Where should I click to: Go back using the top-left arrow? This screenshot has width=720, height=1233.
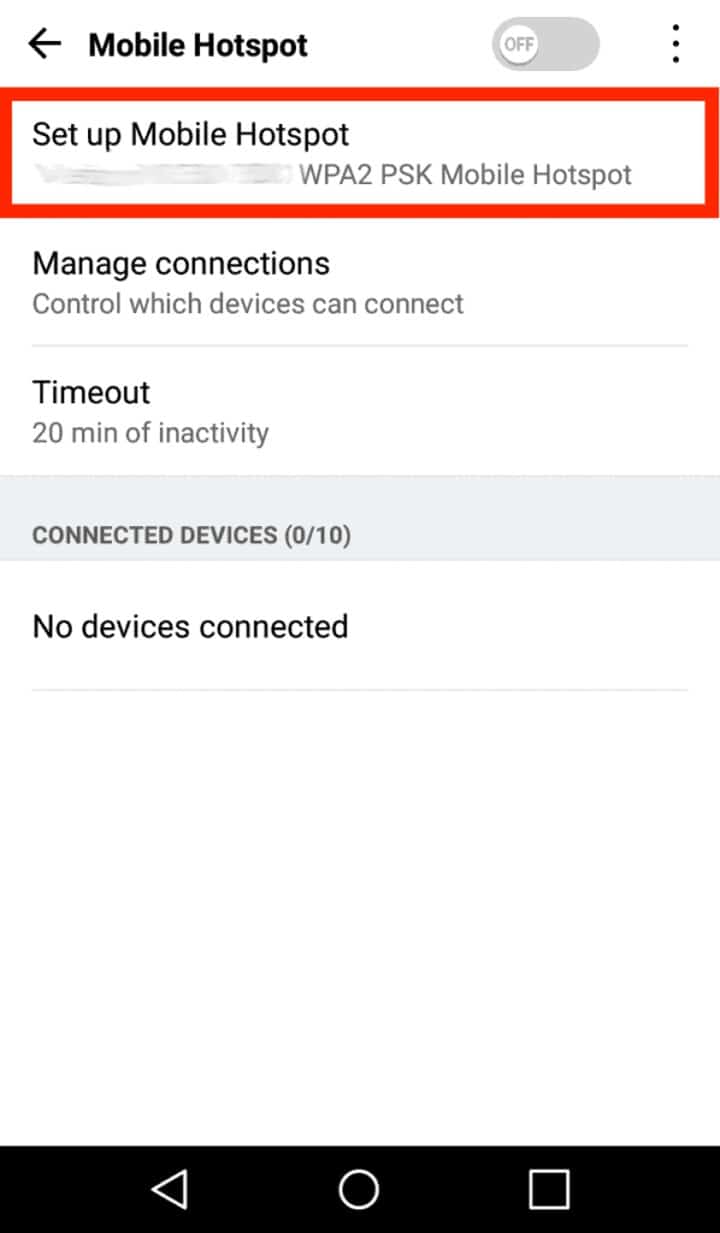[x=45, y=44]
